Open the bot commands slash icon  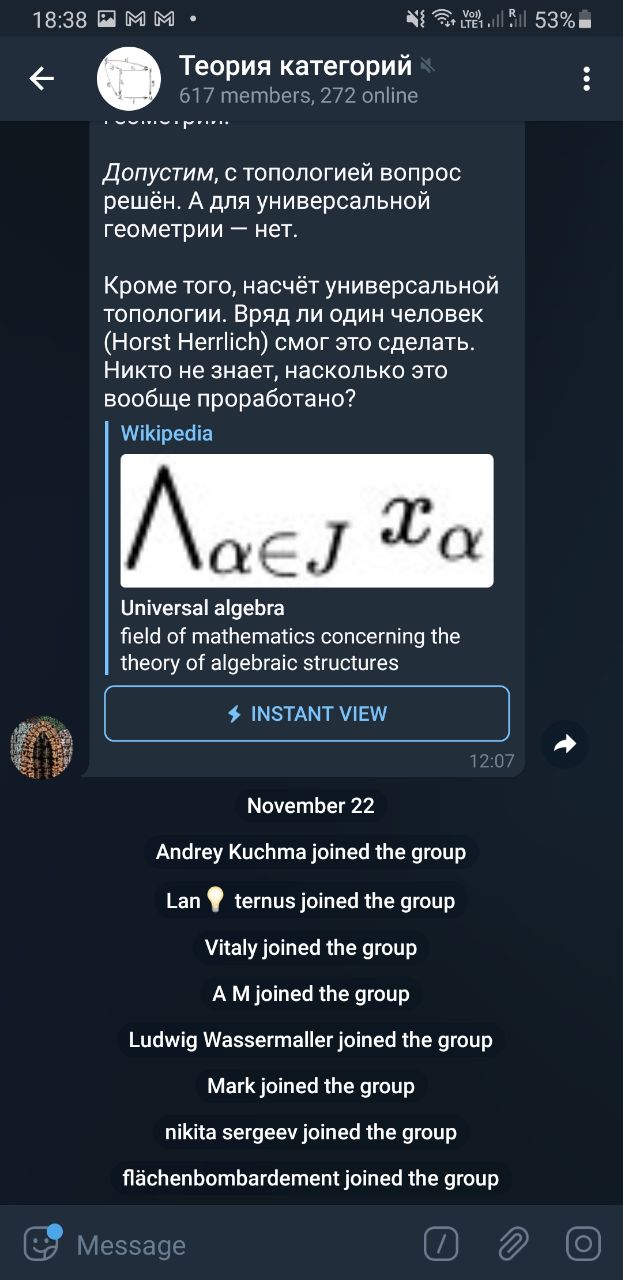(x=441, y=1244)
